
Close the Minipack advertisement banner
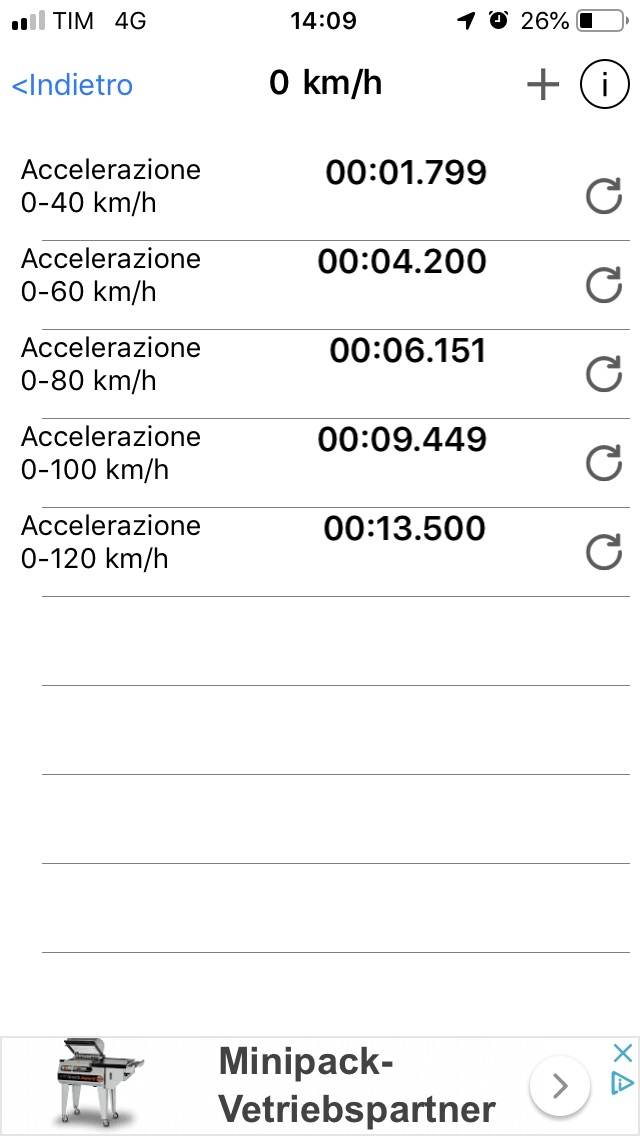pyautogui.click(x=622, y=1052)
